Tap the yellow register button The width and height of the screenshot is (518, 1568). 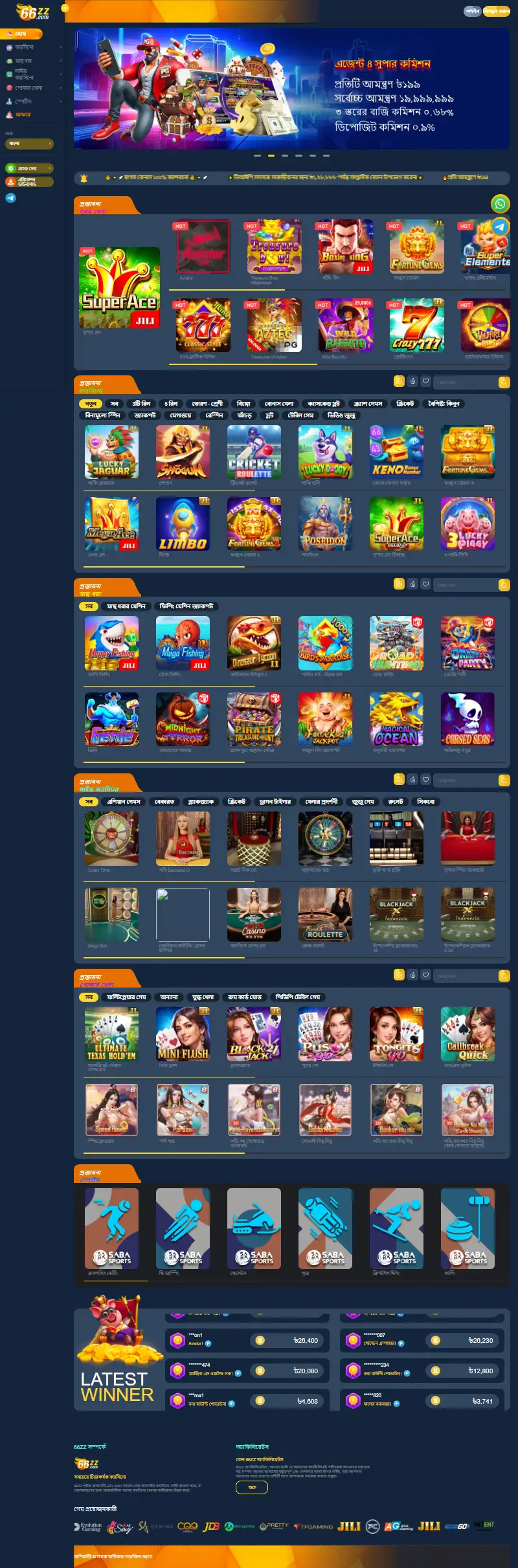point(497,11)
